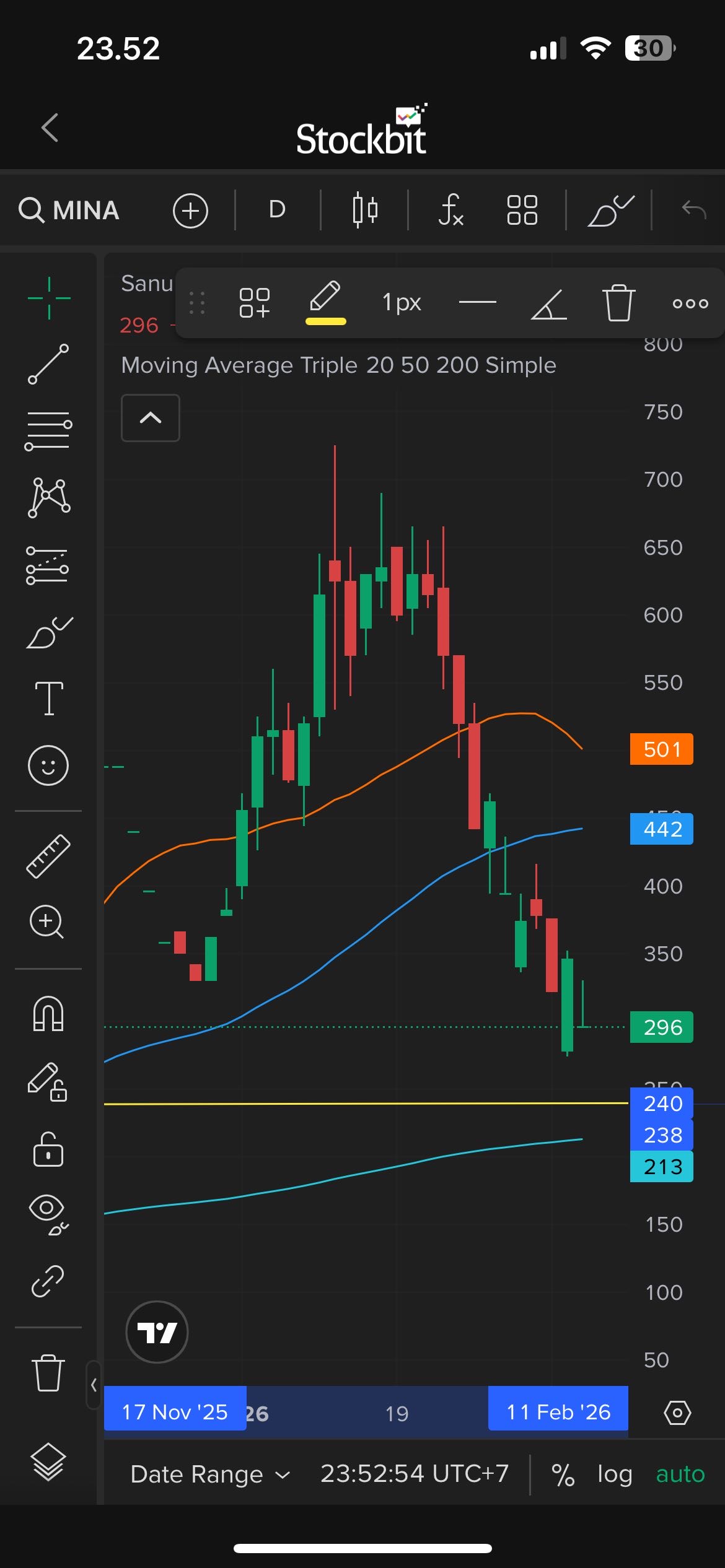Open the candlestick chart style picker

pyautogui.click(x=364, y=210)
